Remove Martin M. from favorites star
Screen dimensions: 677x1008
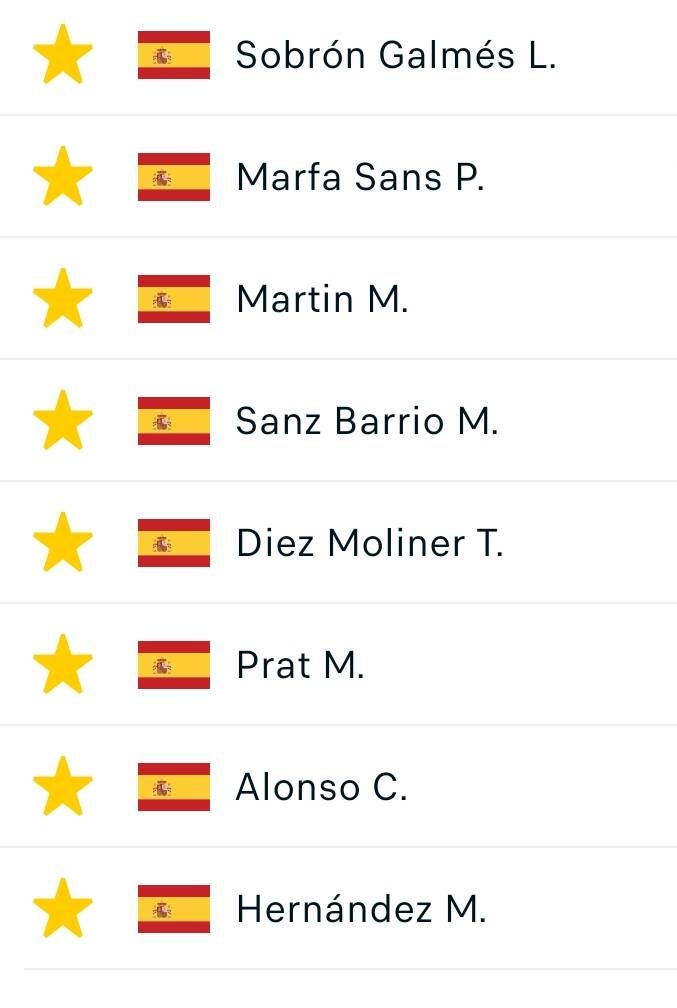coord(63,300)
